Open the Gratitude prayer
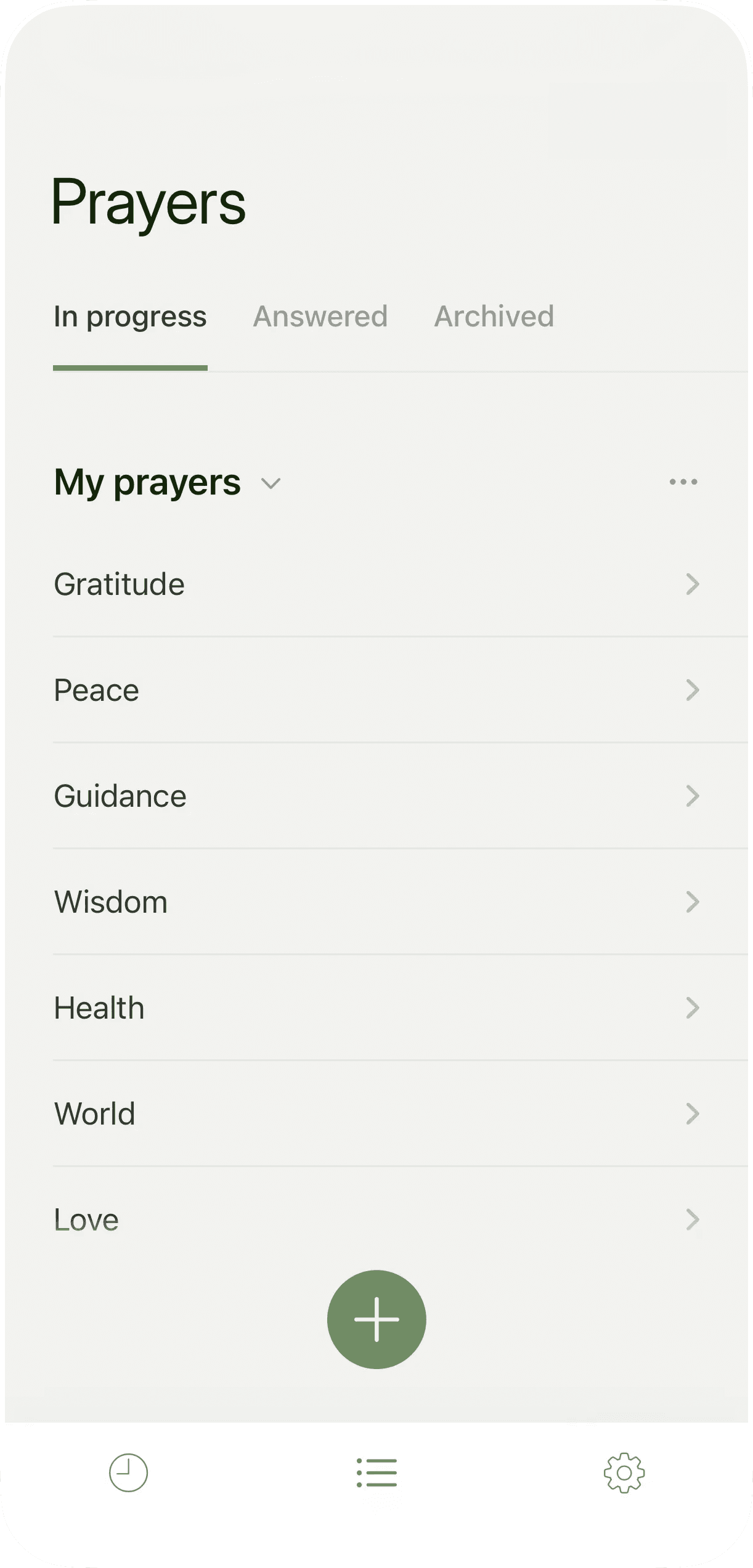 [x=376, y=584]
